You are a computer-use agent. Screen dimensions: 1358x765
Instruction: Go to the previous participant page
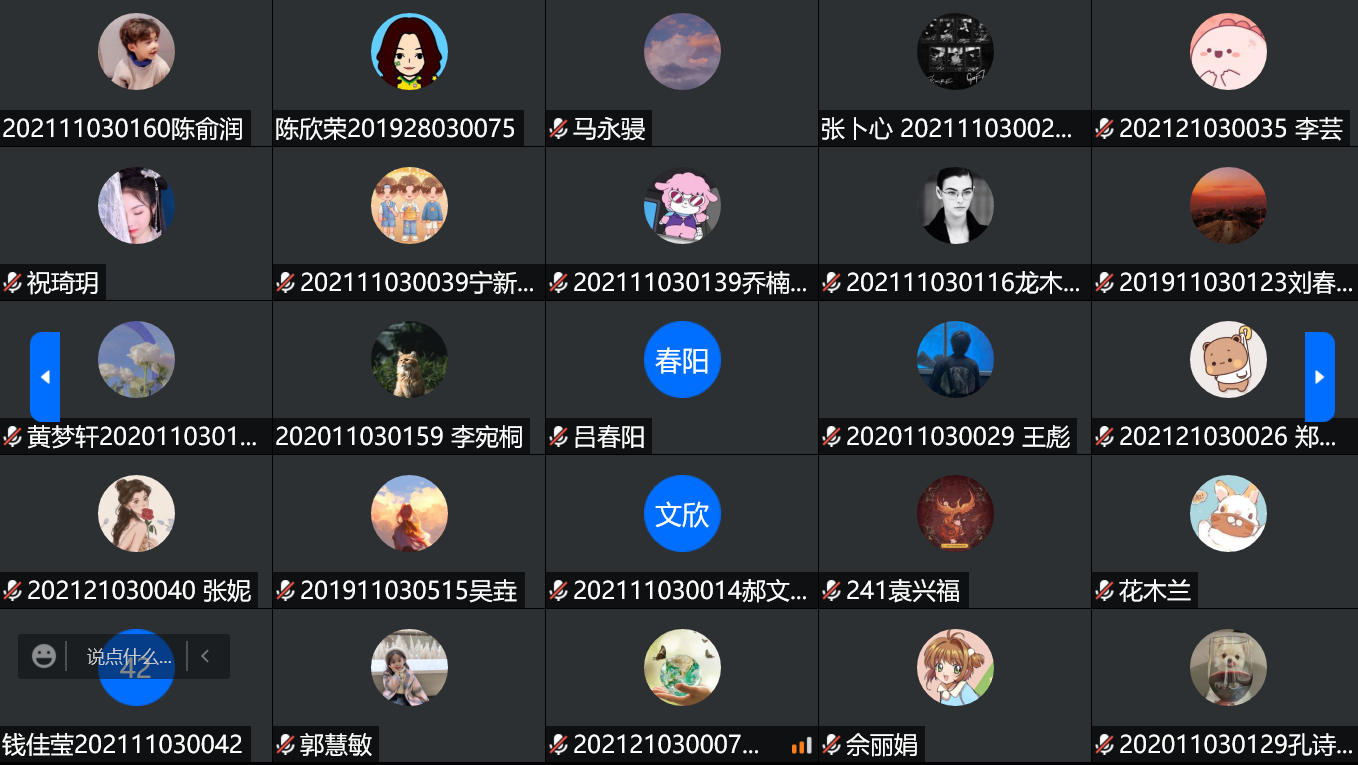[44, 377]
